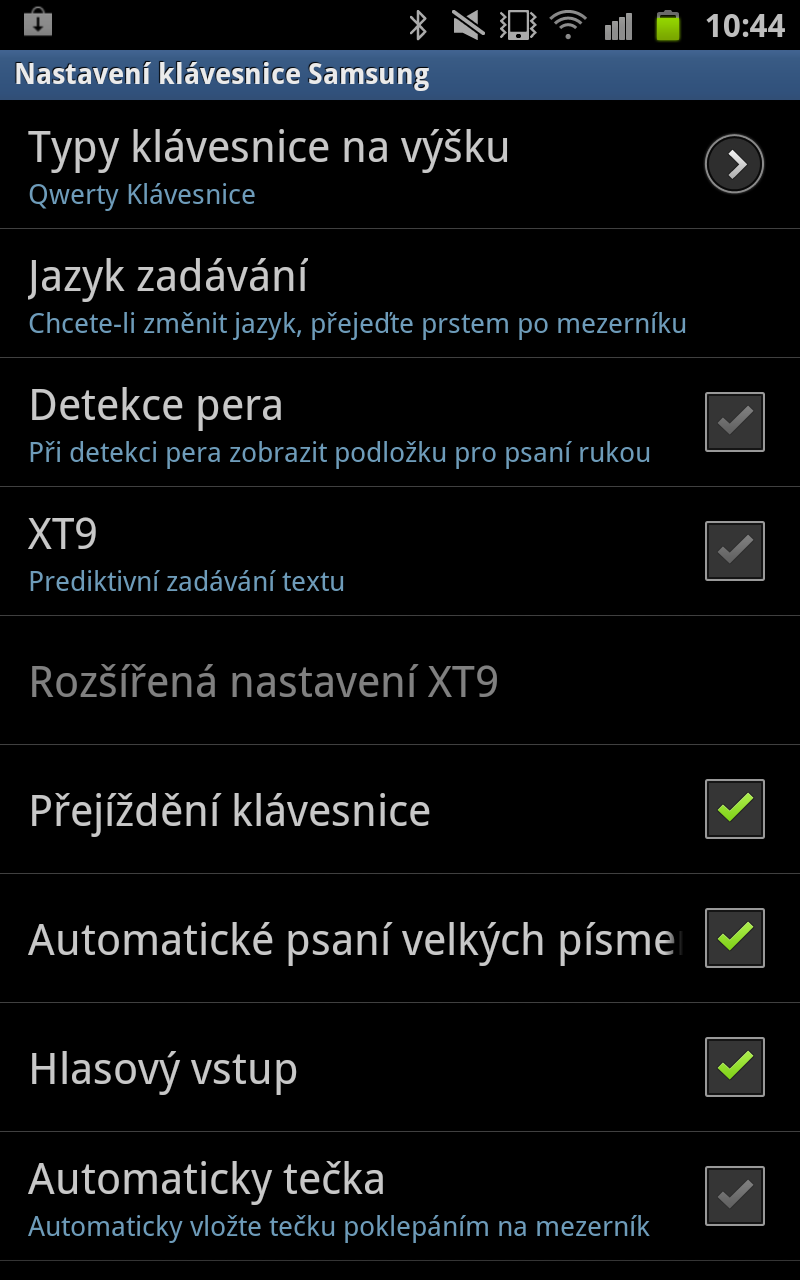Disable the Hlasový vstup checkbox

coord(733,1068)
